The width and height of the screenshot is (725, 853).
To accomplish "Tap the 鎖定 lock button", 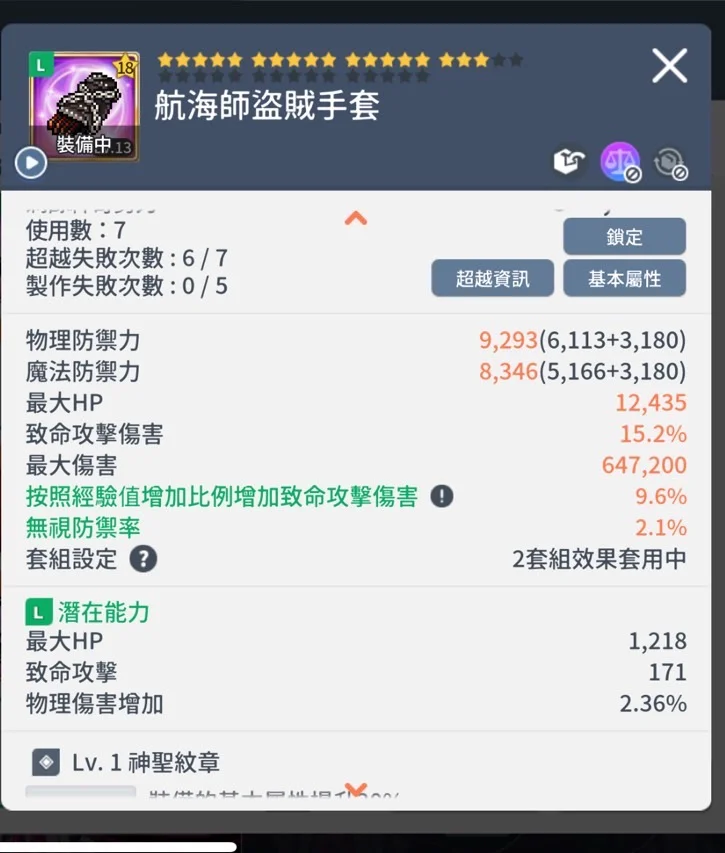I will (x=624, y=237).
